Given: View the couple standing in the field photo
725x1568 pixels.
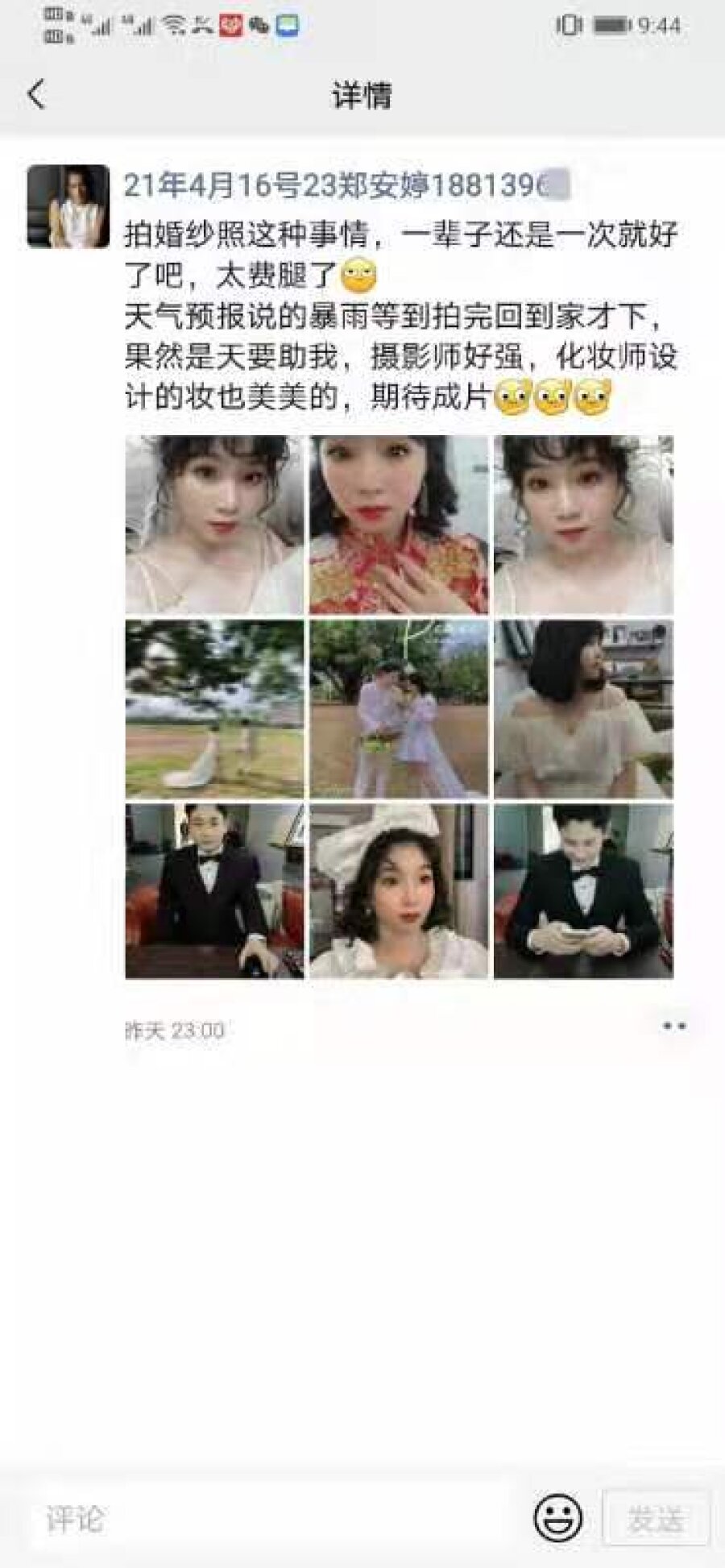Looking at the screenshot, I should coord(399,709).
